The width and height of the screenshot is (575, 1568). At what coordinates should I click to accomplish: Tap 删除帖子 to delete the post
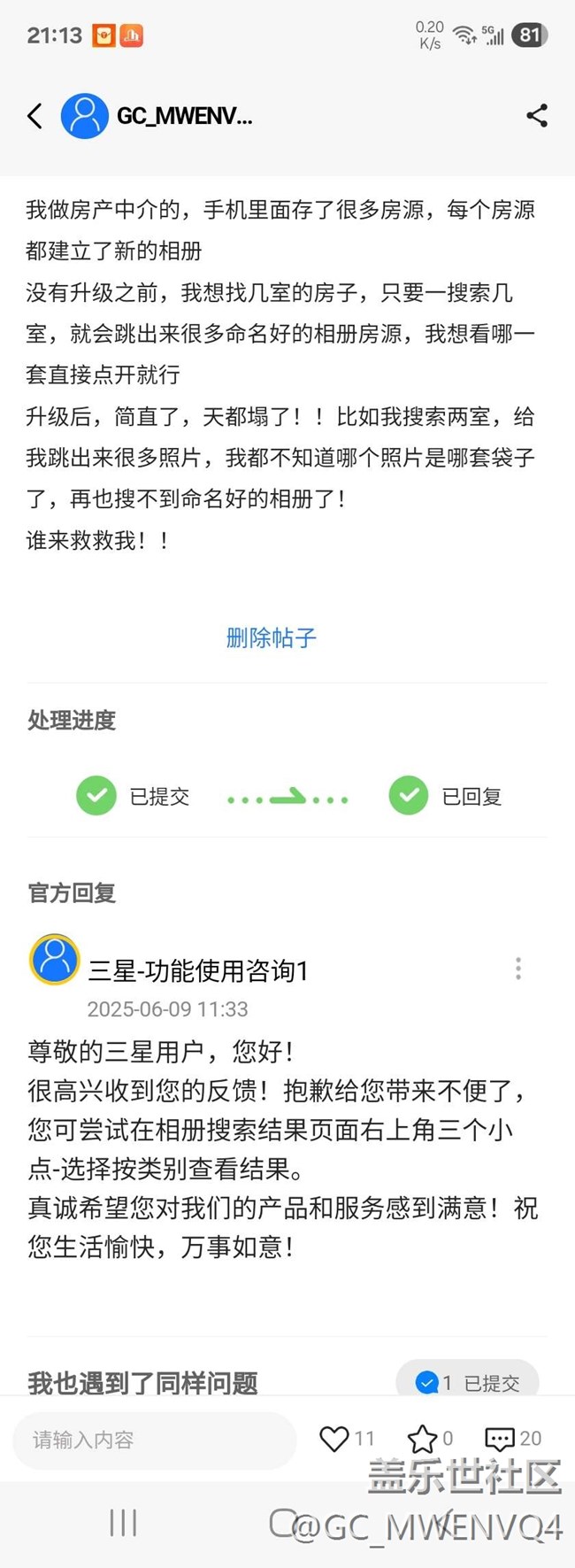[272, 637]
